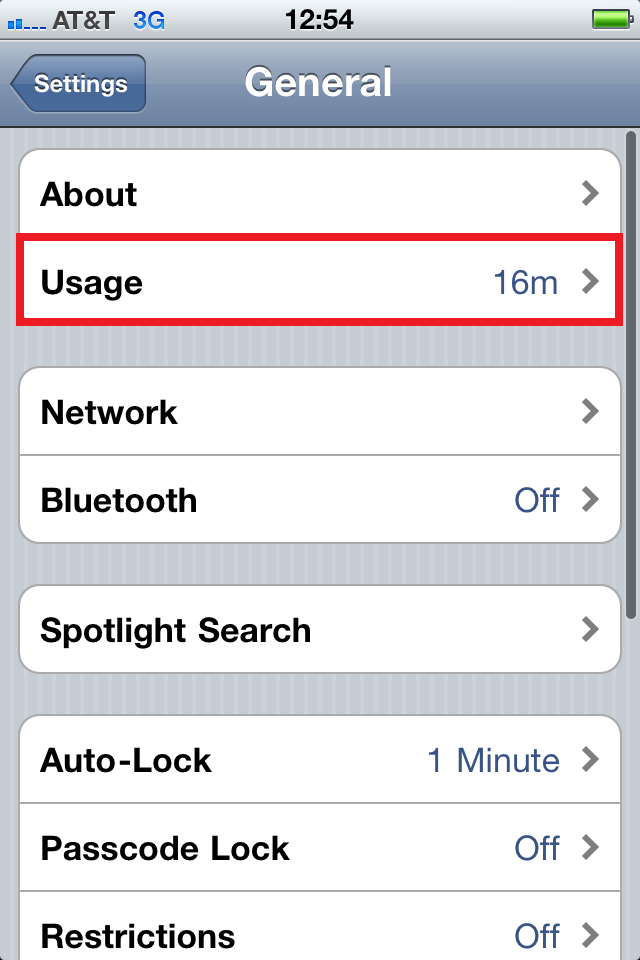640x960 pixels.
Task: Open Bluetooth settings
Action: (320, 500)
